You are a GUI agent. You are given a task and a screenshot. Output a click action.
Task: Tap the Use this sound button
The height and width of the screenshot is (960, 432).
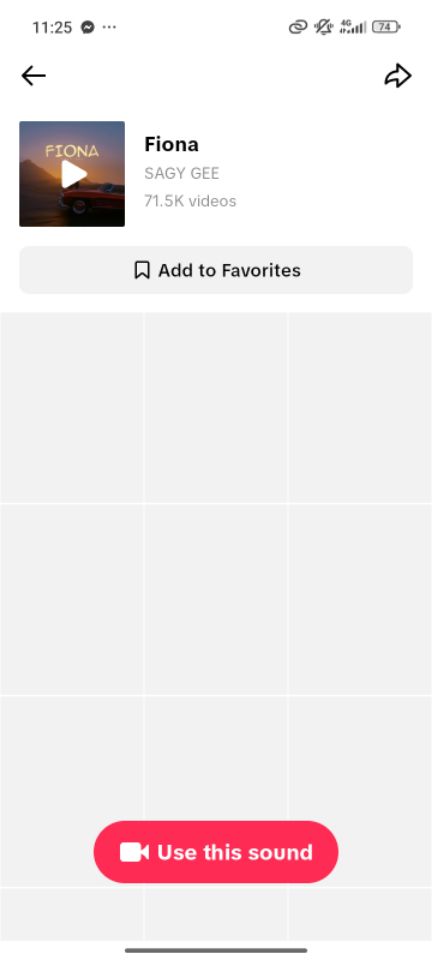[216, 852]
